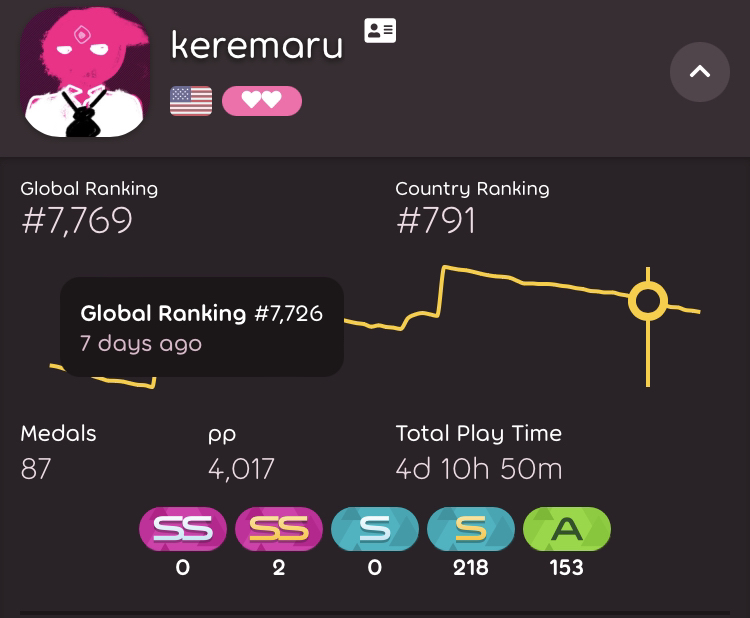The image size is (750, 618).
Task: Tap the highlighted point on rank graph
Action: point(648,301)
